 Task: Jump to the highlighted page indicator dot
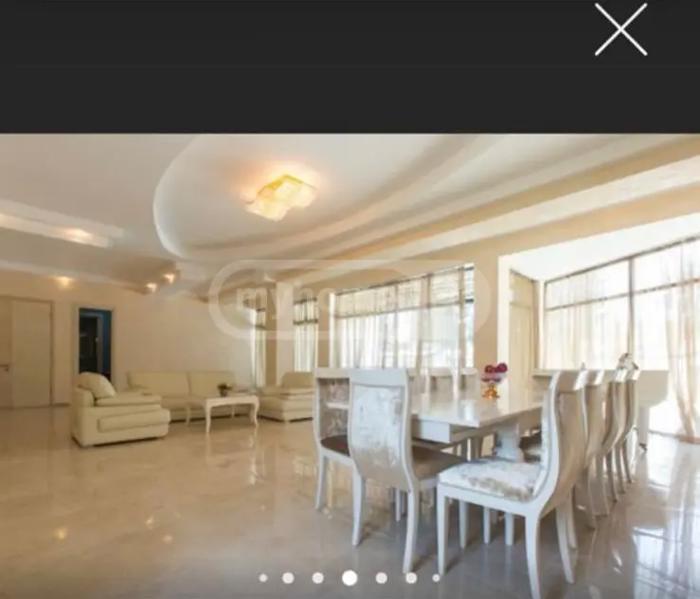(349, 577)
